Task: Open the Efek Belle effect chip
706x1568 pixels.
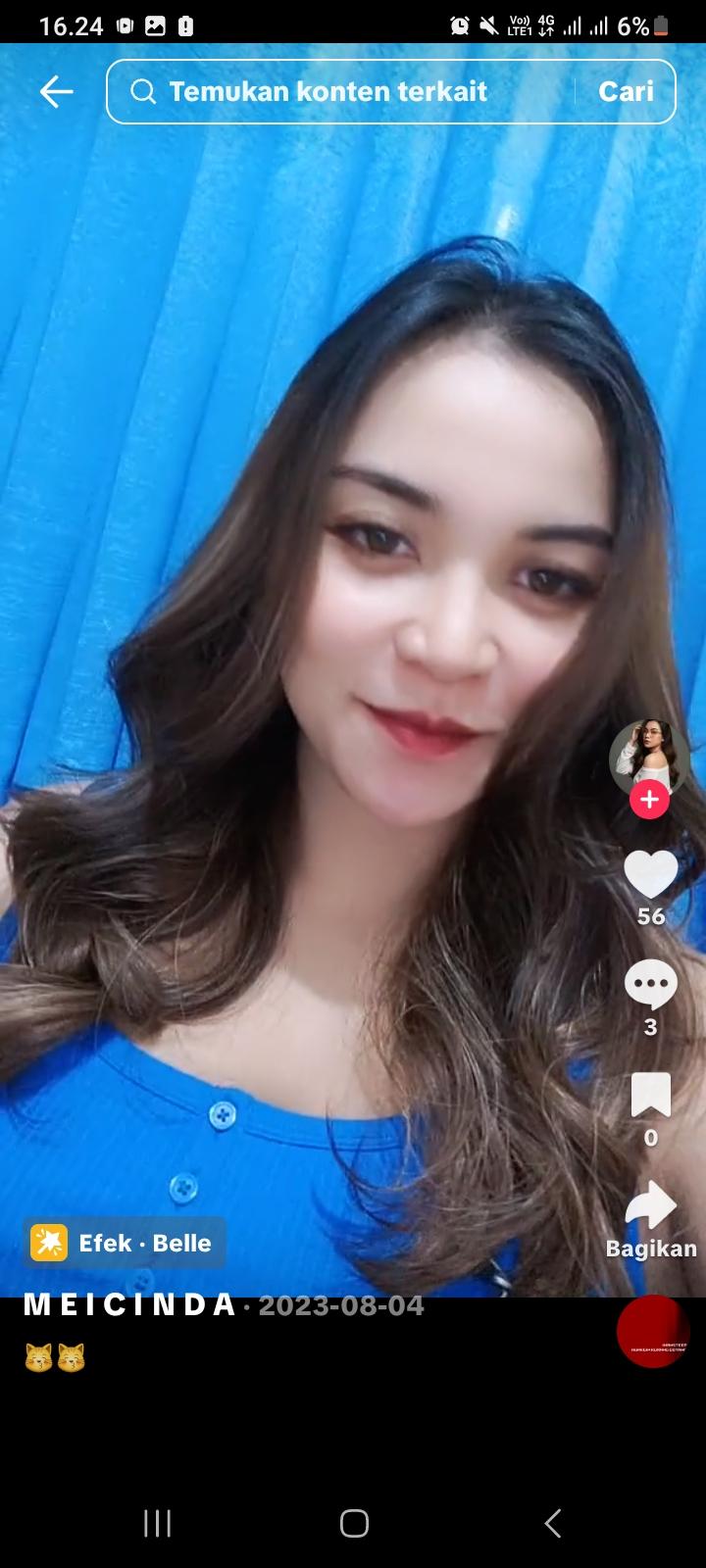Action: (125, 1243)
